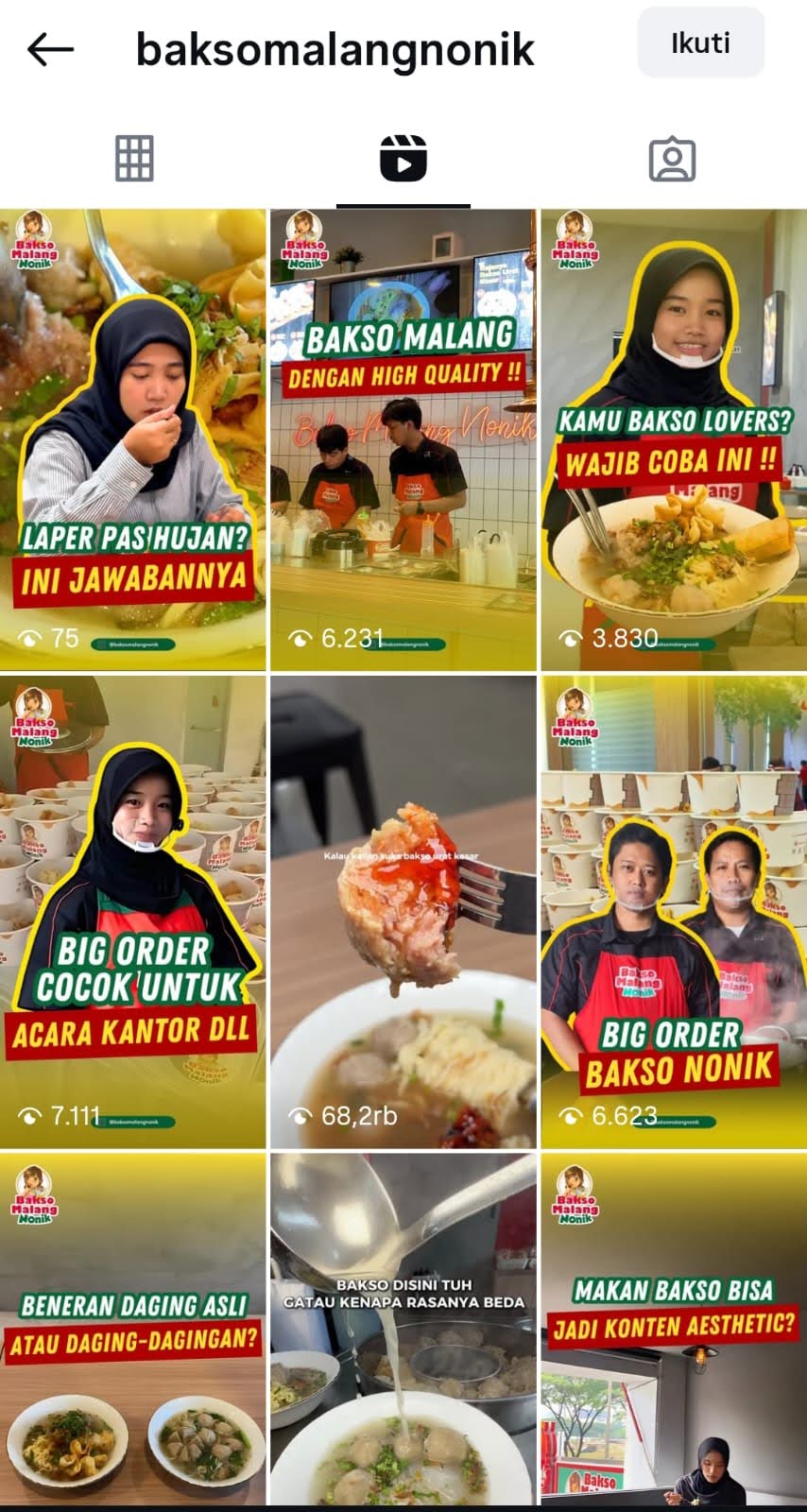Image resolution: width=807 pixels, height=1512 pixels.
Task: Open the 'Laper Pas Hujan?' reel
Action: 133,439
